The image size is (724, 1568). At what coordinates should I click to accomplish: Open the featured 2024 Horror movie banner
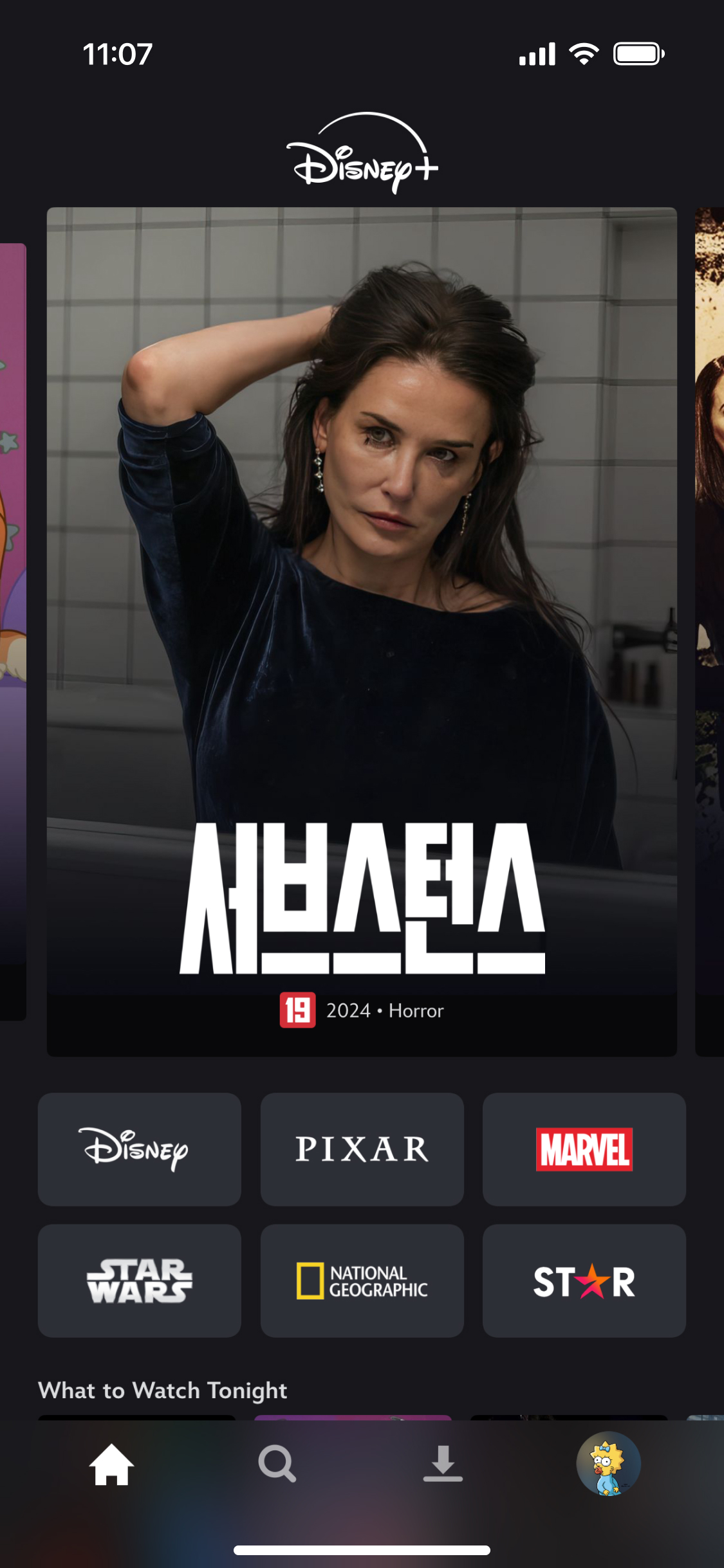coord(362,630)
